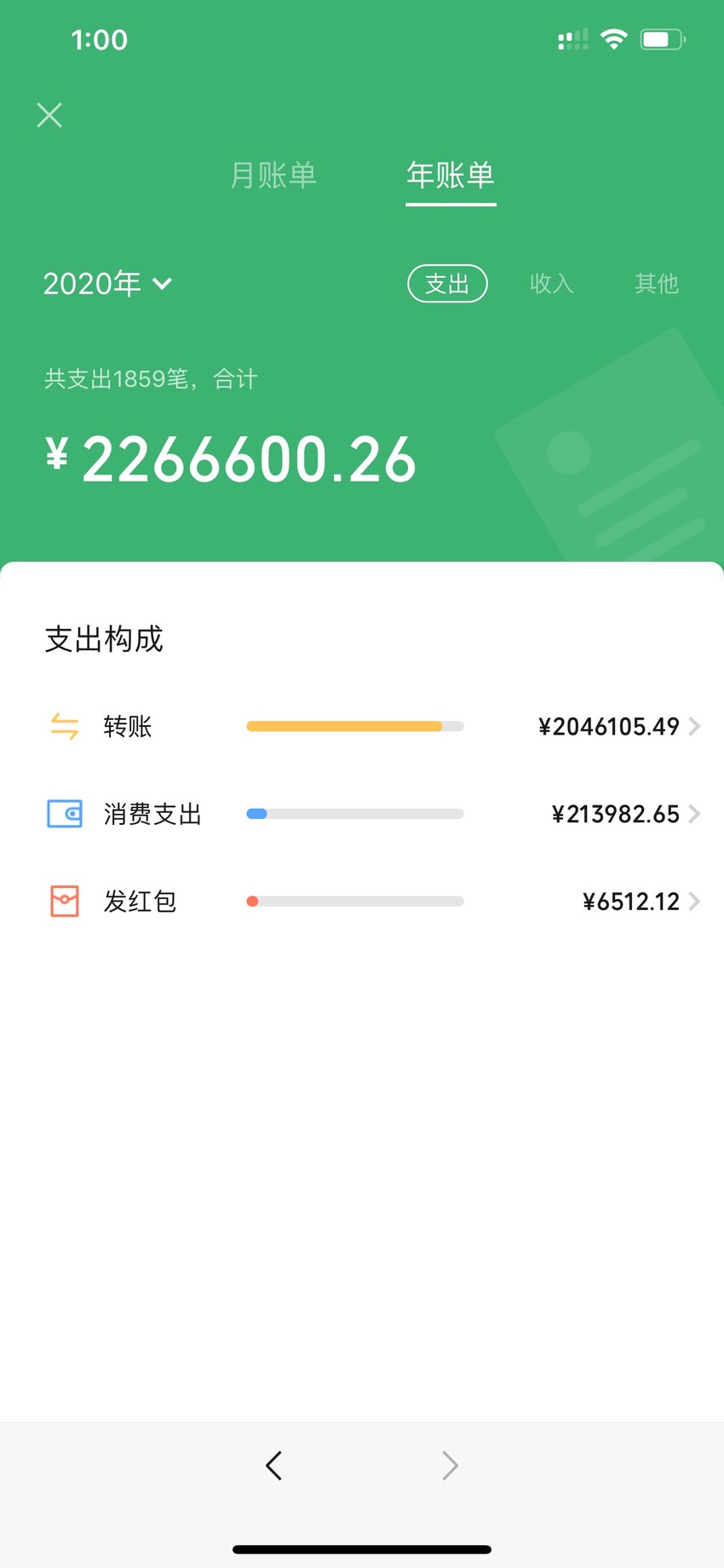Select the 支出 filter chip
Image resolution: width=724 pixels, height=1568 pixels.
tap(447, 284)
